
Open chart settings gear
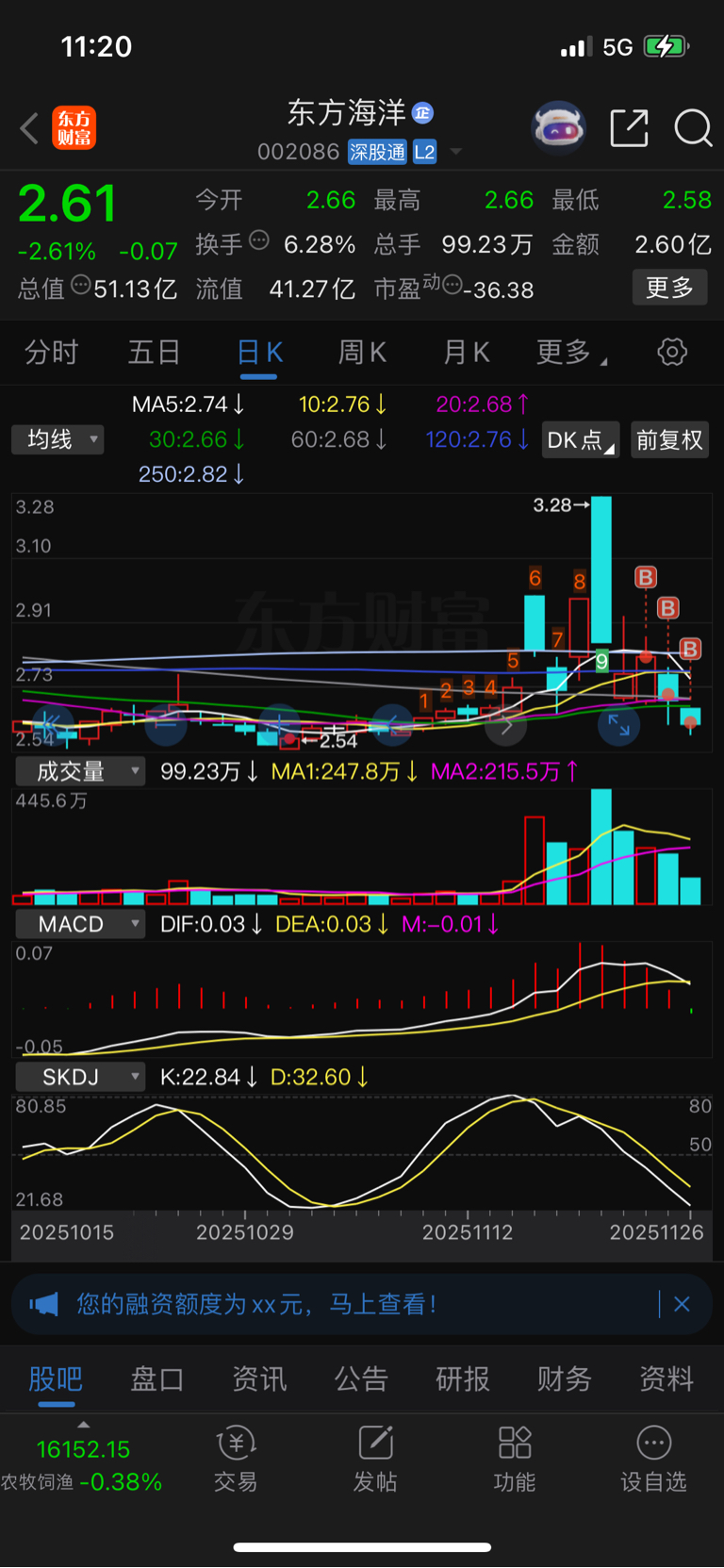click(x=672, y=353)
